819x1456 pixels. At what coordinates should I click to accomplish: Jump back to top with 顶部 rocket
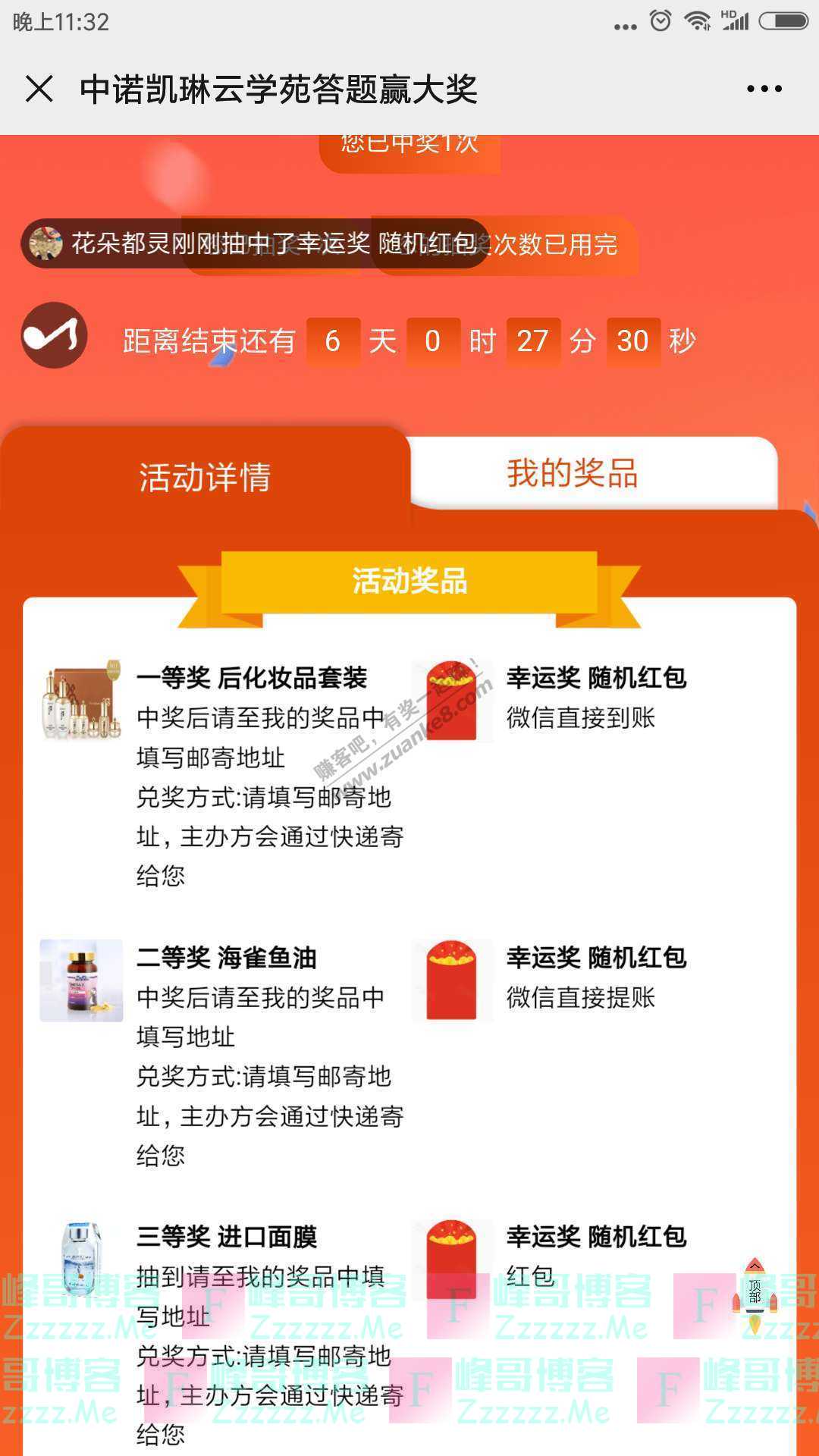(755, 1296)
